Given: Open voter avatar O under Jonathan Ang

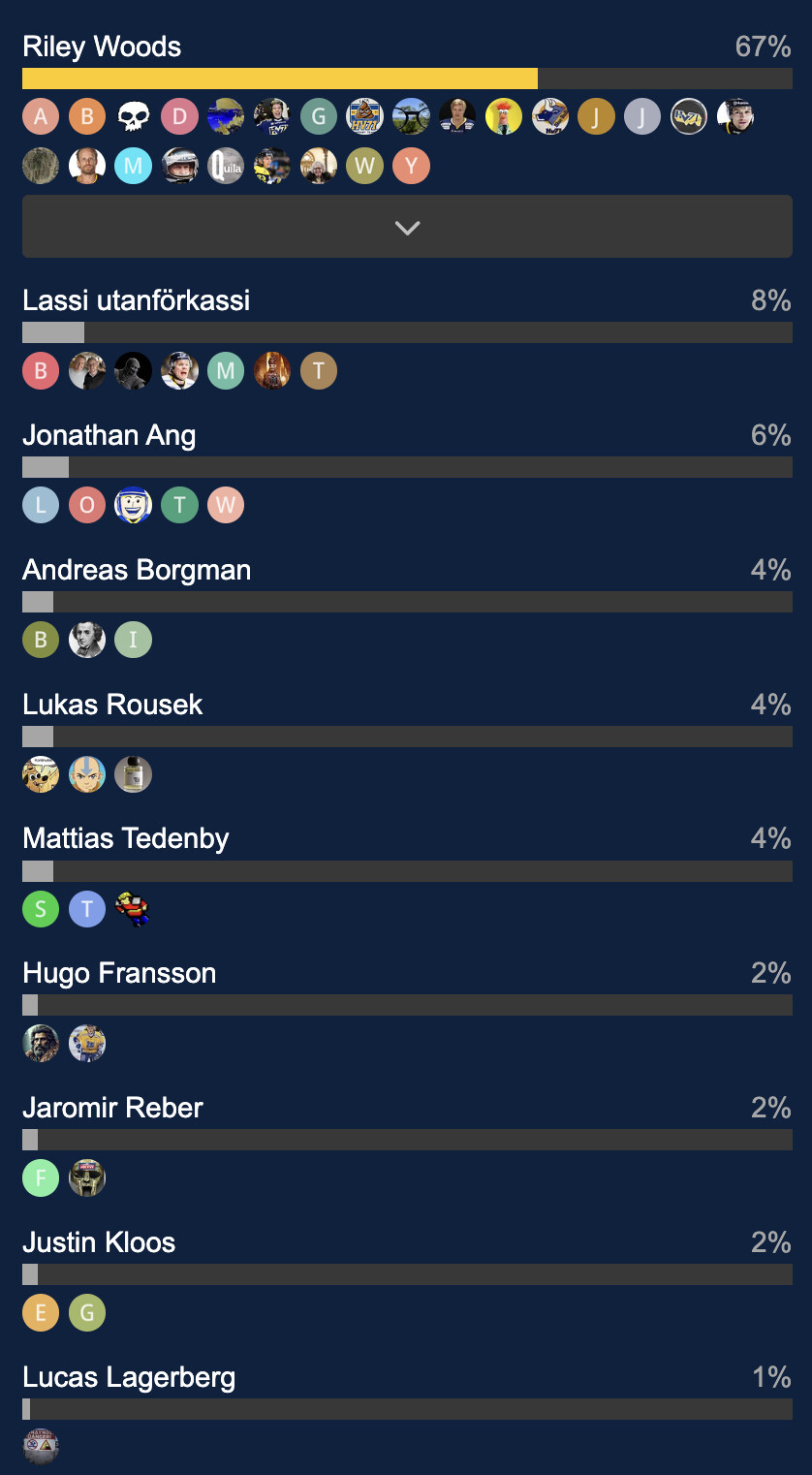Looking at the screenshot, I should pyautogui.click(x=87, y=505).
